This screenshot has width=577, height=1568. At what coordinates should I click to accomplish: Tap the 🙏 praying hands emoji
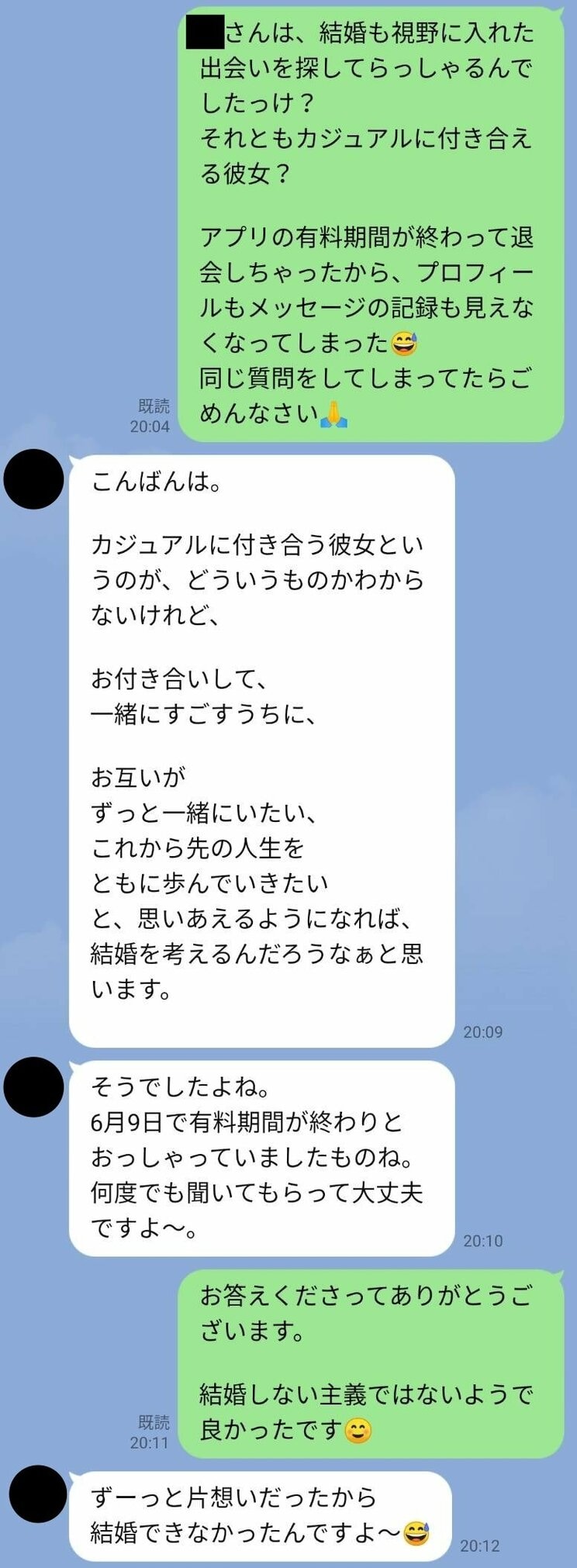(x=335, y=413)
